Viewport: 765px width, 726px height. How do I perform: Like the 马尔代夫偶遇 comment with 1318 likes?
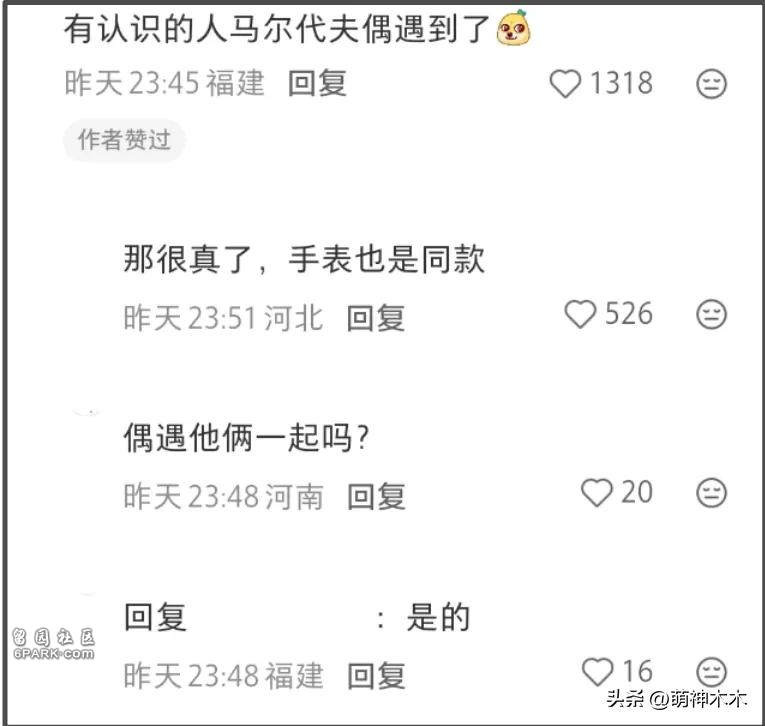[x=565, y=84]
